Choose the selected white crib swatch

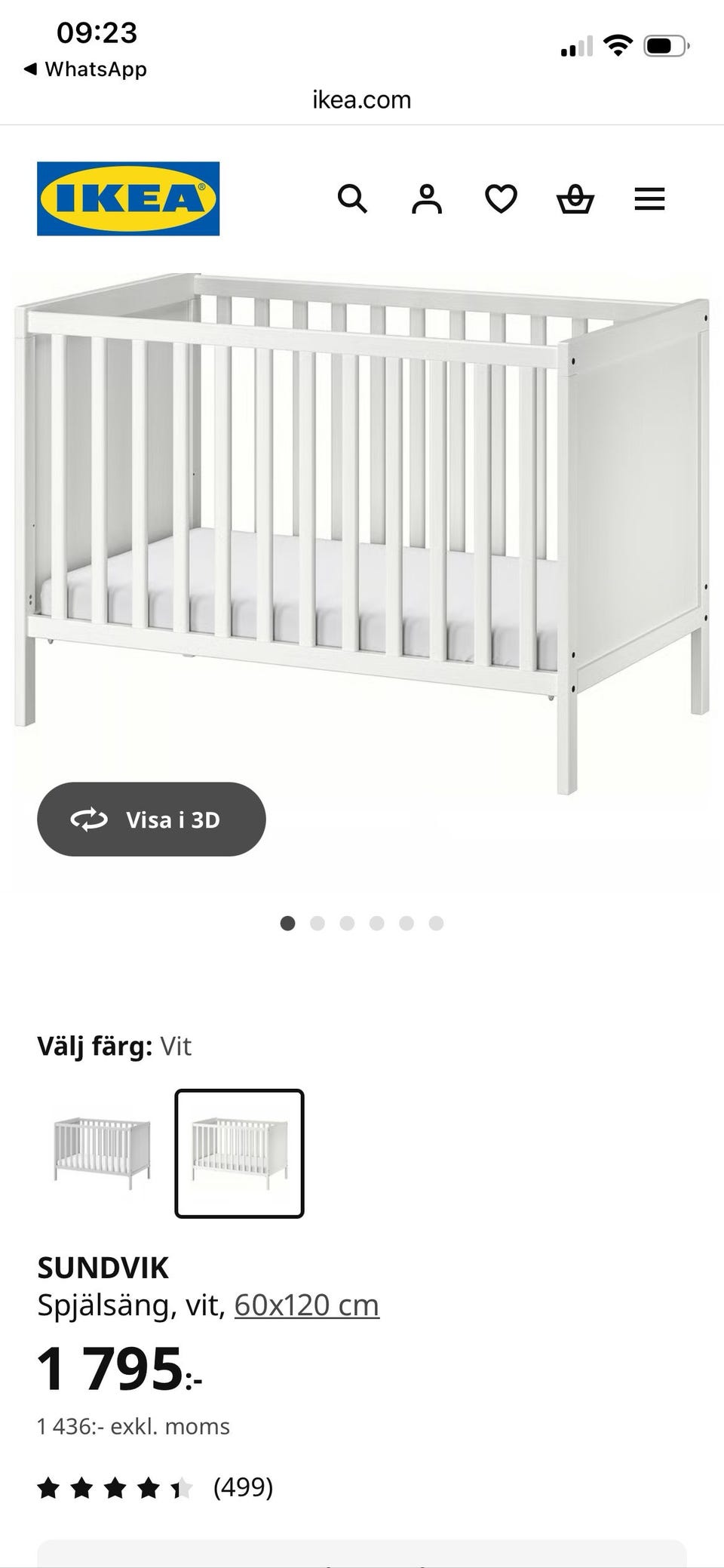(239, 1153)
